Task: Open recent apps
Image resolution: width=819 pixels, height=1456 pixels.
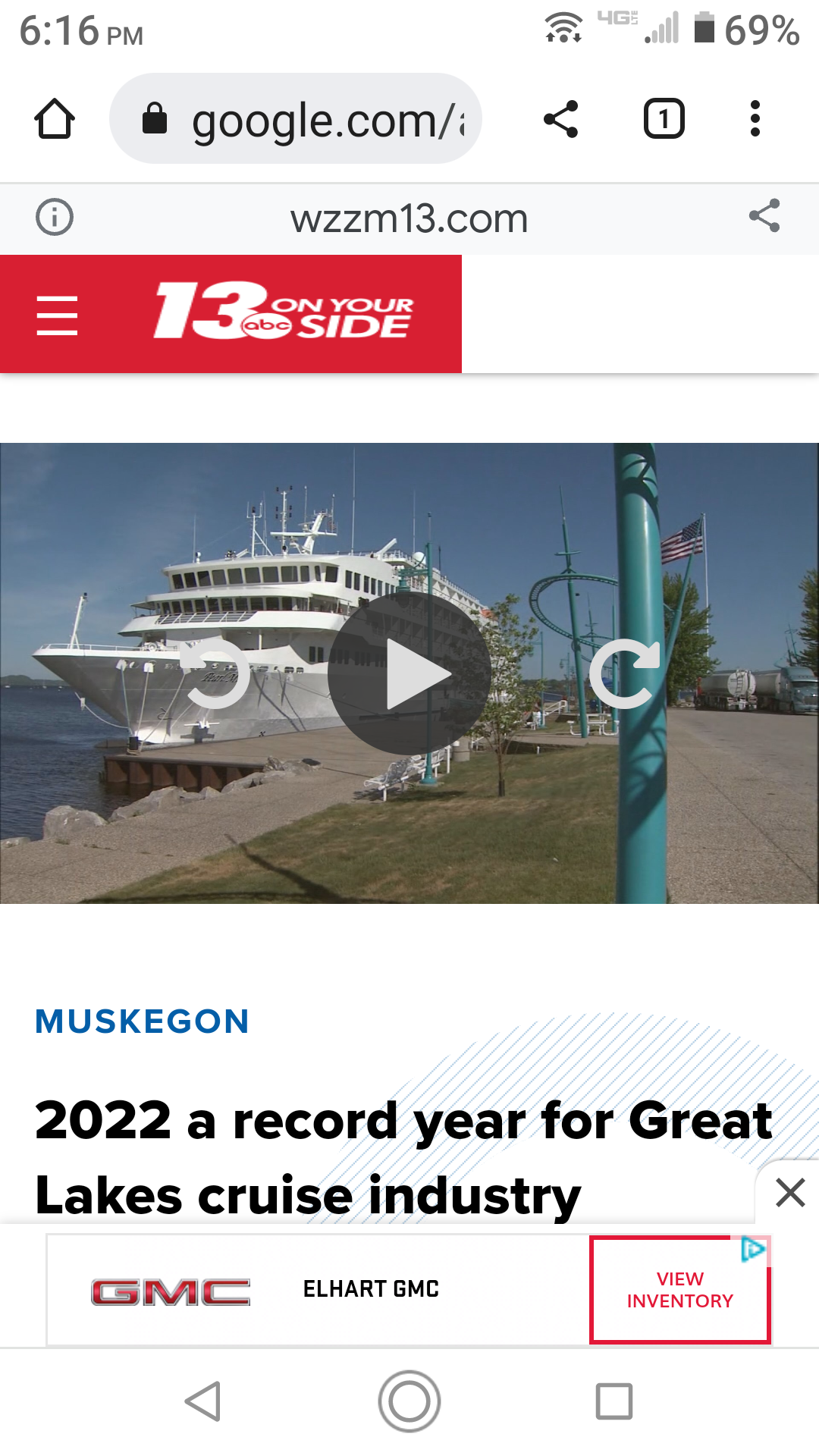Action: (613, 1401)
